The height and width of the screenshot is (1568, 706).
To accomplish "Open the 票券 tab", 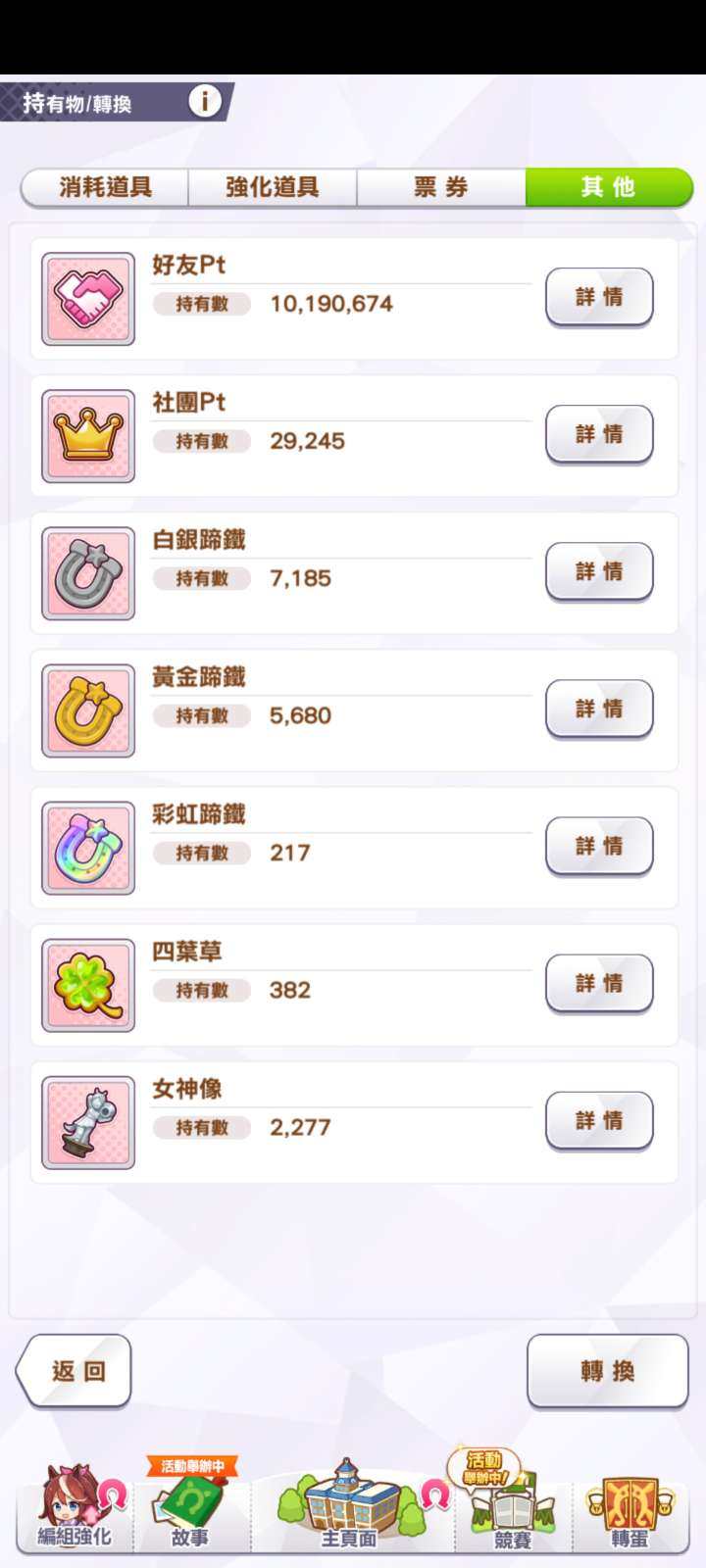I will (441, 187).
